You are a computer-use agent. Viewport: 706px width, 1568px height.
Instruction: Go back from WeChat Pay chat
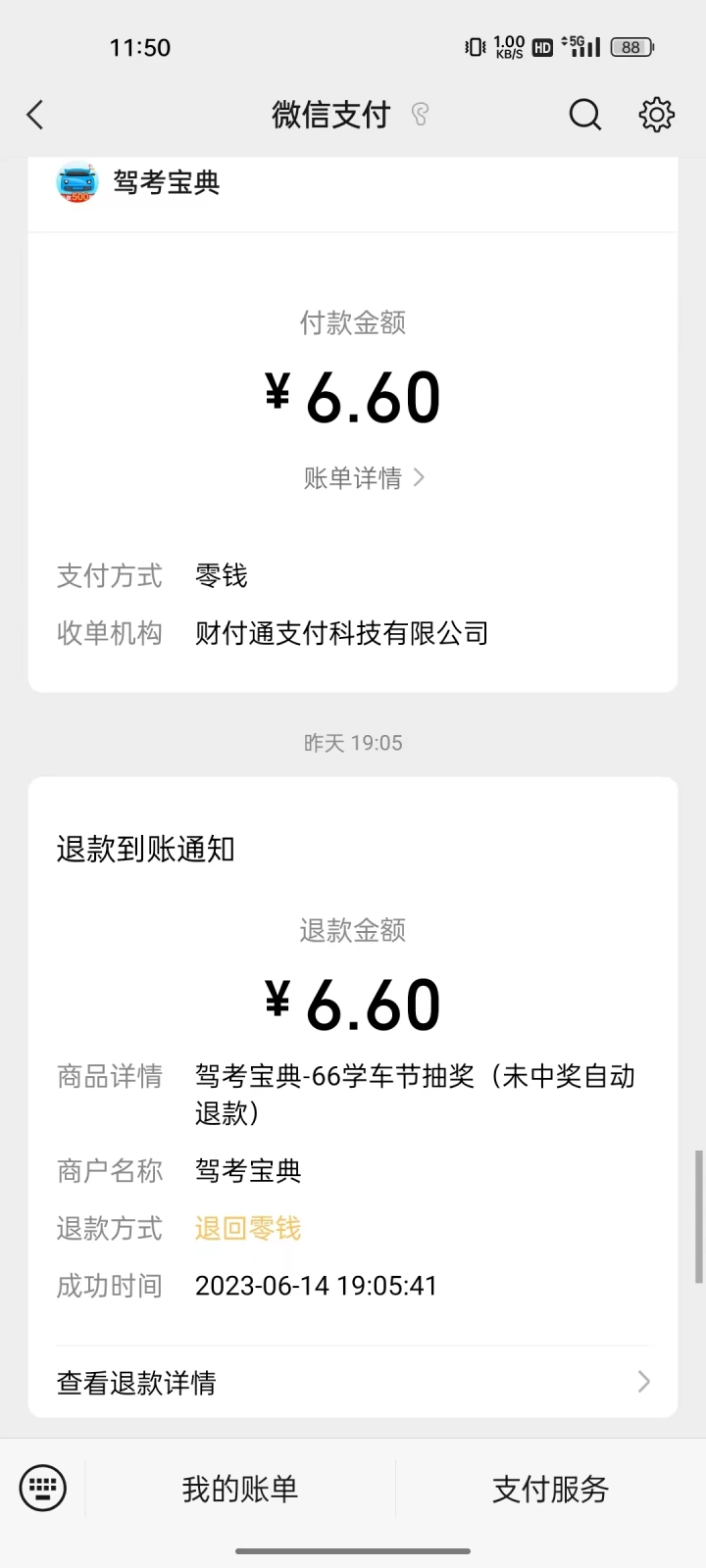[35, 115]
